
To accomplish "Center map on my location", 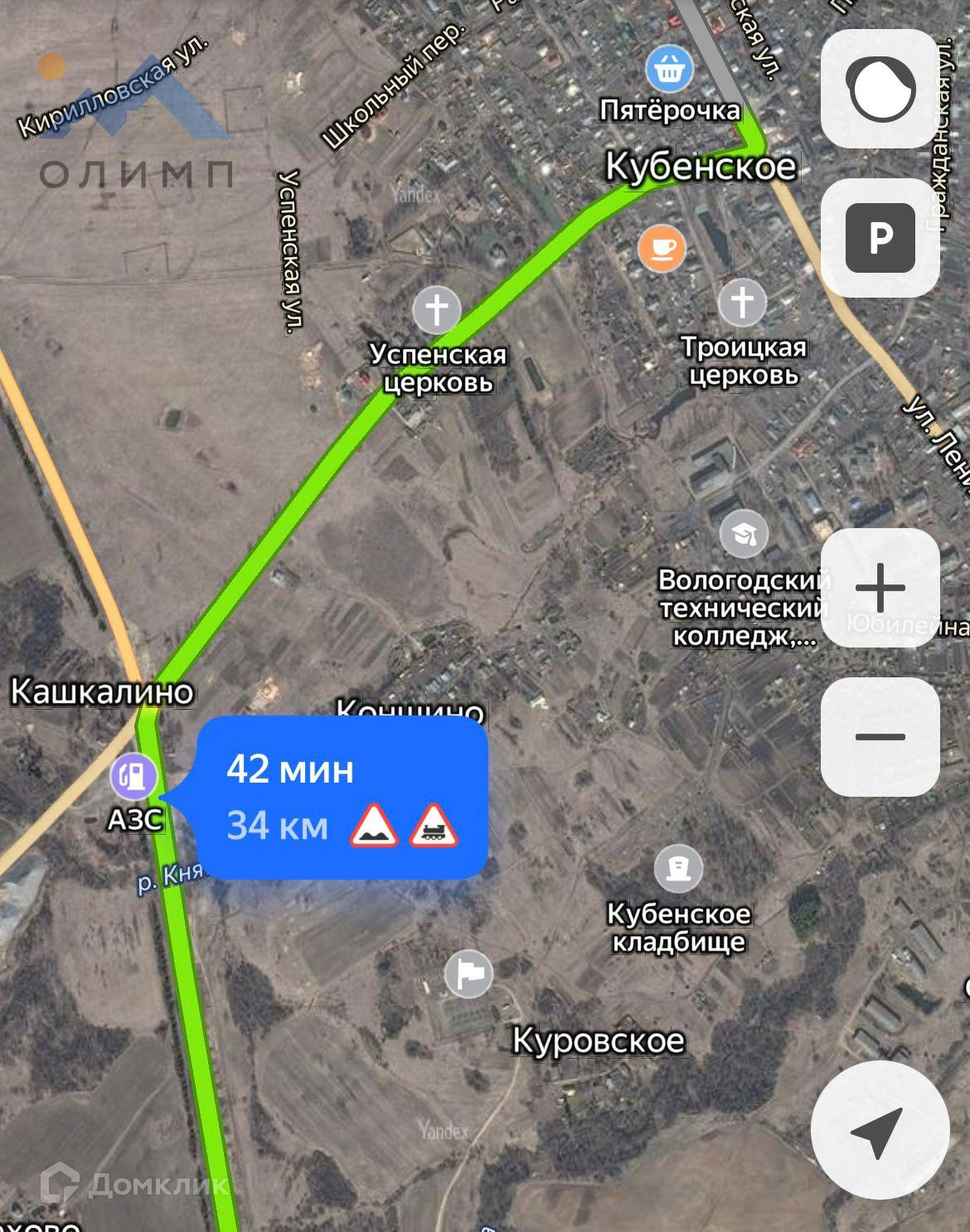I will (x=880, y=1130).
